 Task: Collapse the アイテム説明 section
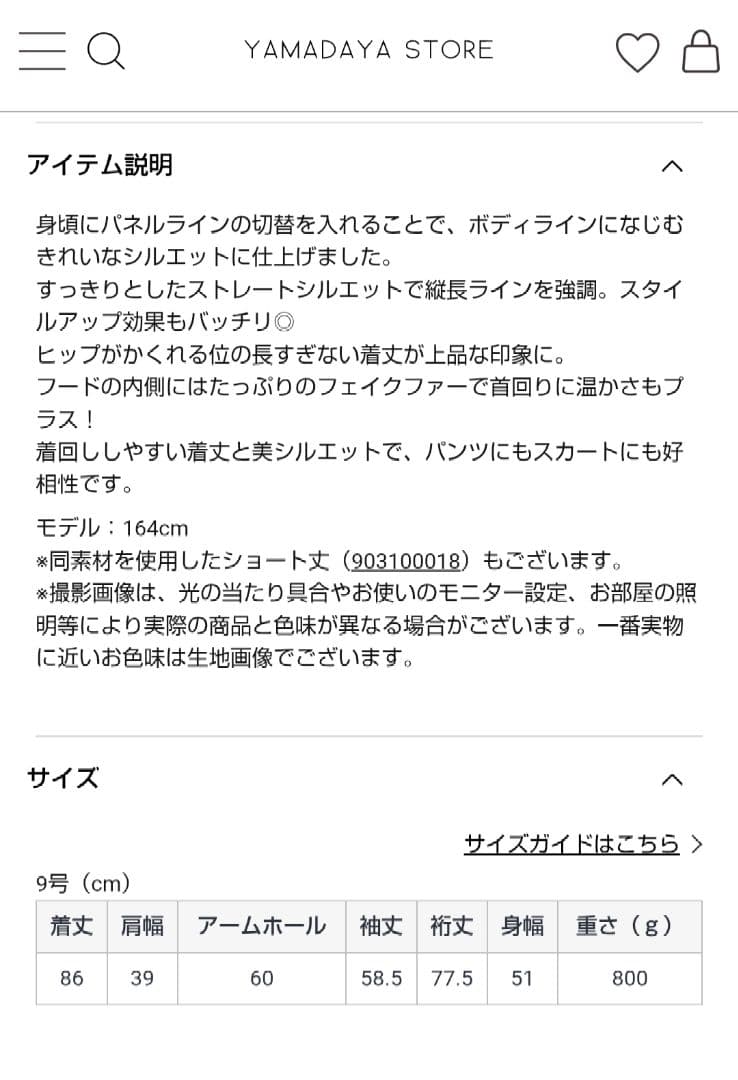click(674, 164)
